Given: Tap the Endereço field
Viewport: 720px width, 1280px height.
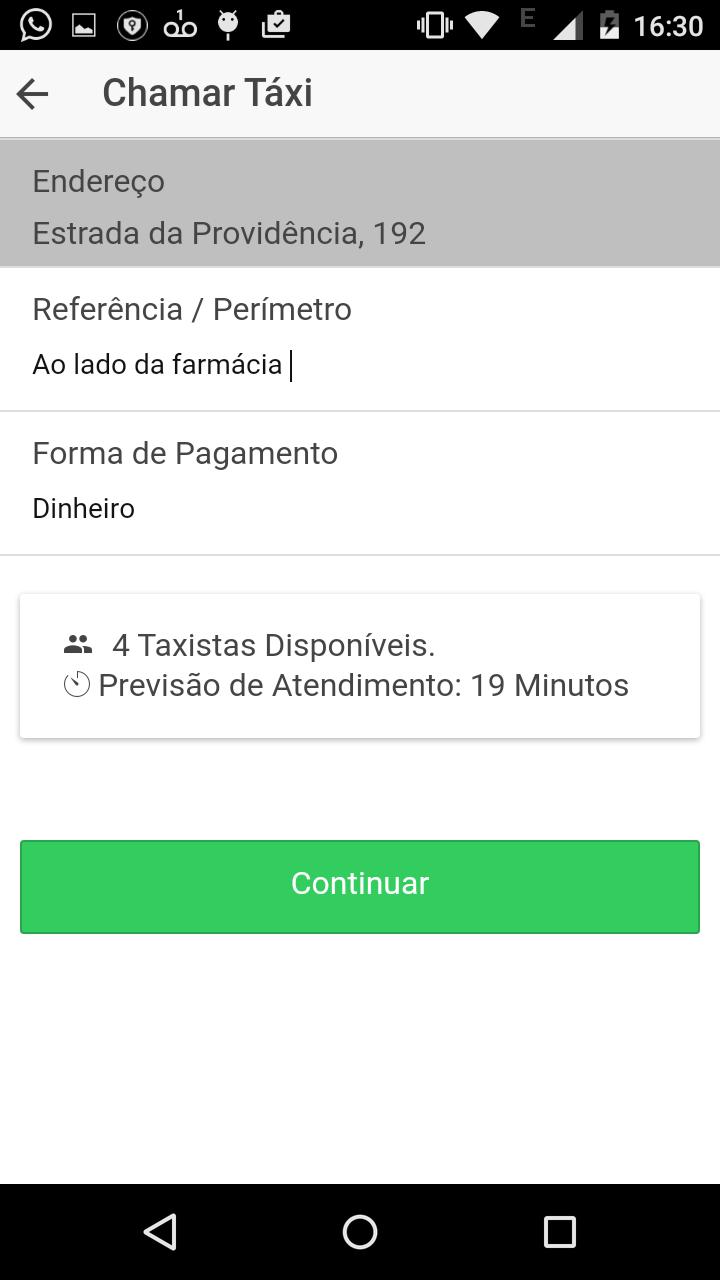Looking at the screenshot, I should pos(360,203).
